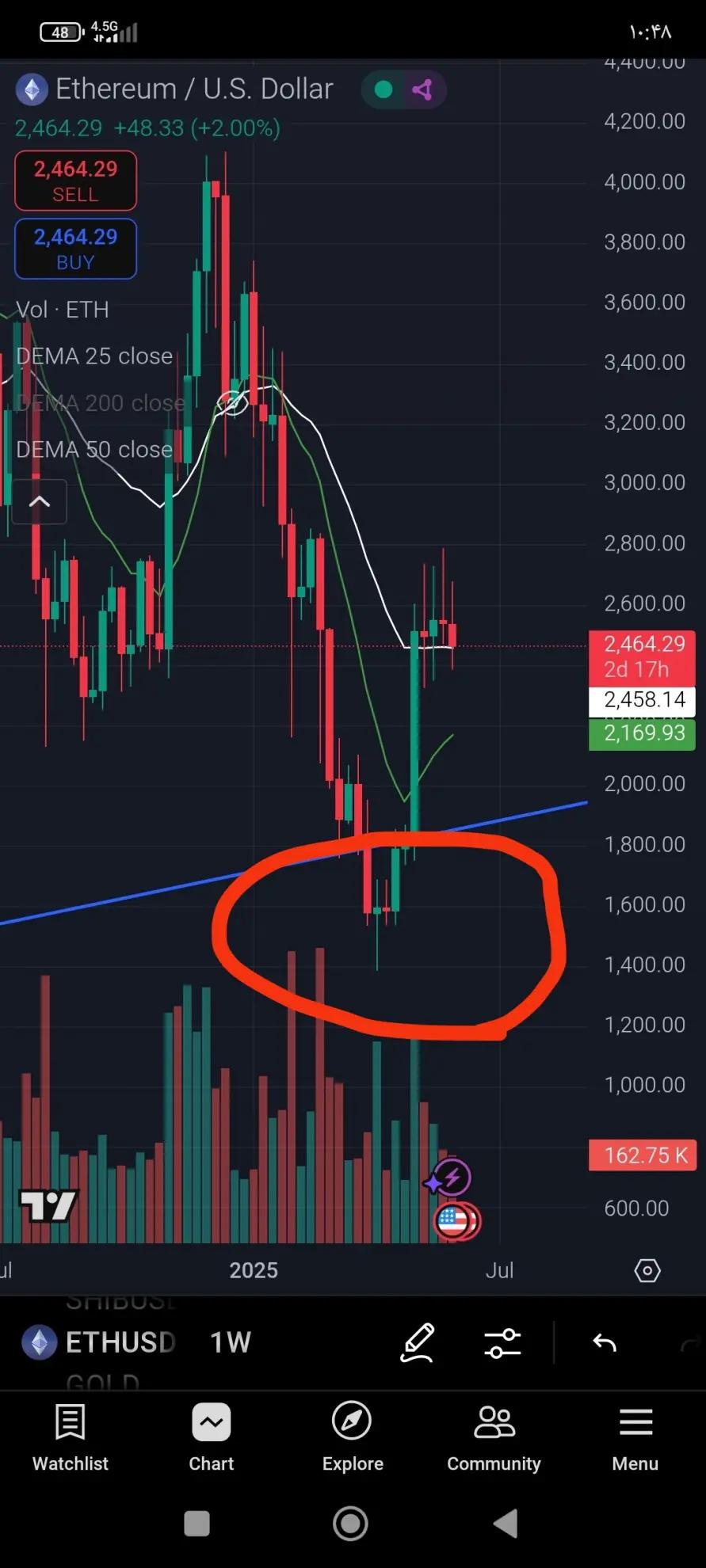Go to the Explore tab
The width and height of the screenshot is (706, 1568).
coord(353,1437)
